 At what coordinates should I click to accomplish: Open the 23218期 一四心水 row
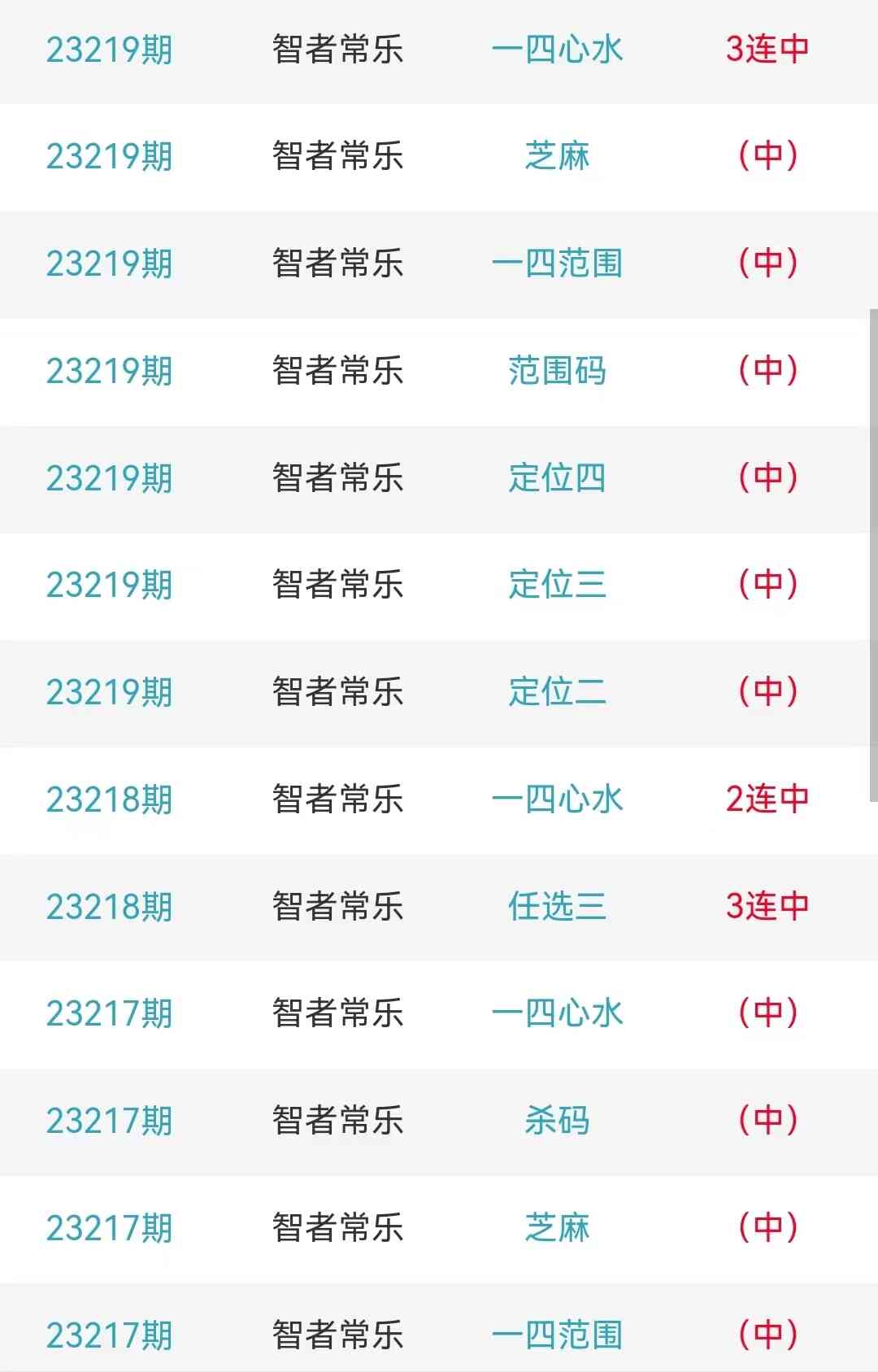(557, 799)
